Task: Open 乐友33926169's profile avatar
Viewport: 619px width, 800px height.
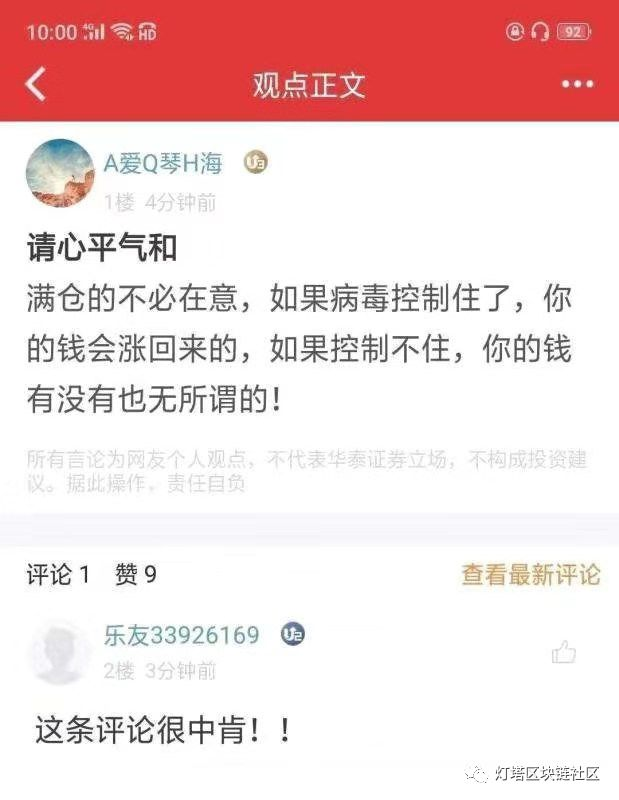Action: 59,653
